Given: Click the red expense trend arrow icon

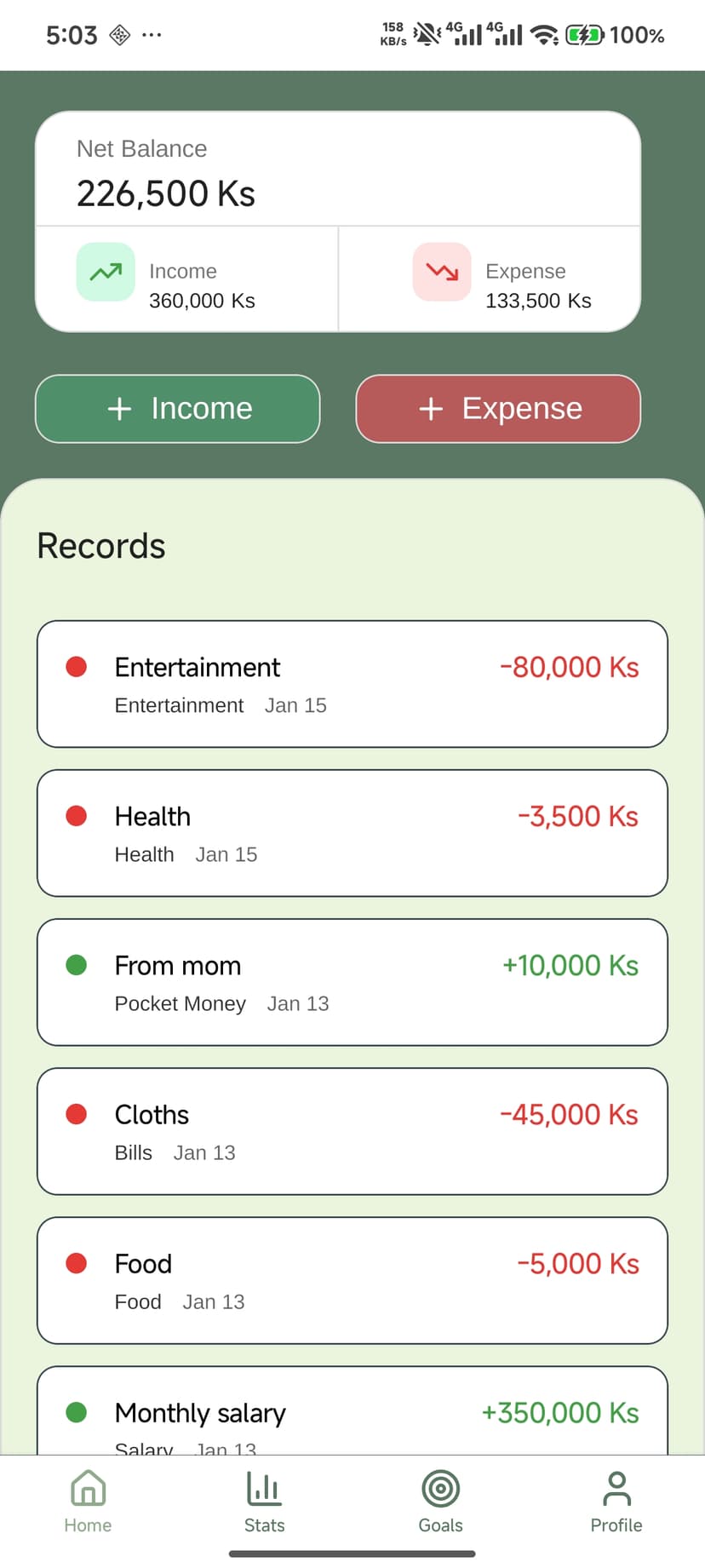Looking at the screenshot, I should tap(441, 272).
